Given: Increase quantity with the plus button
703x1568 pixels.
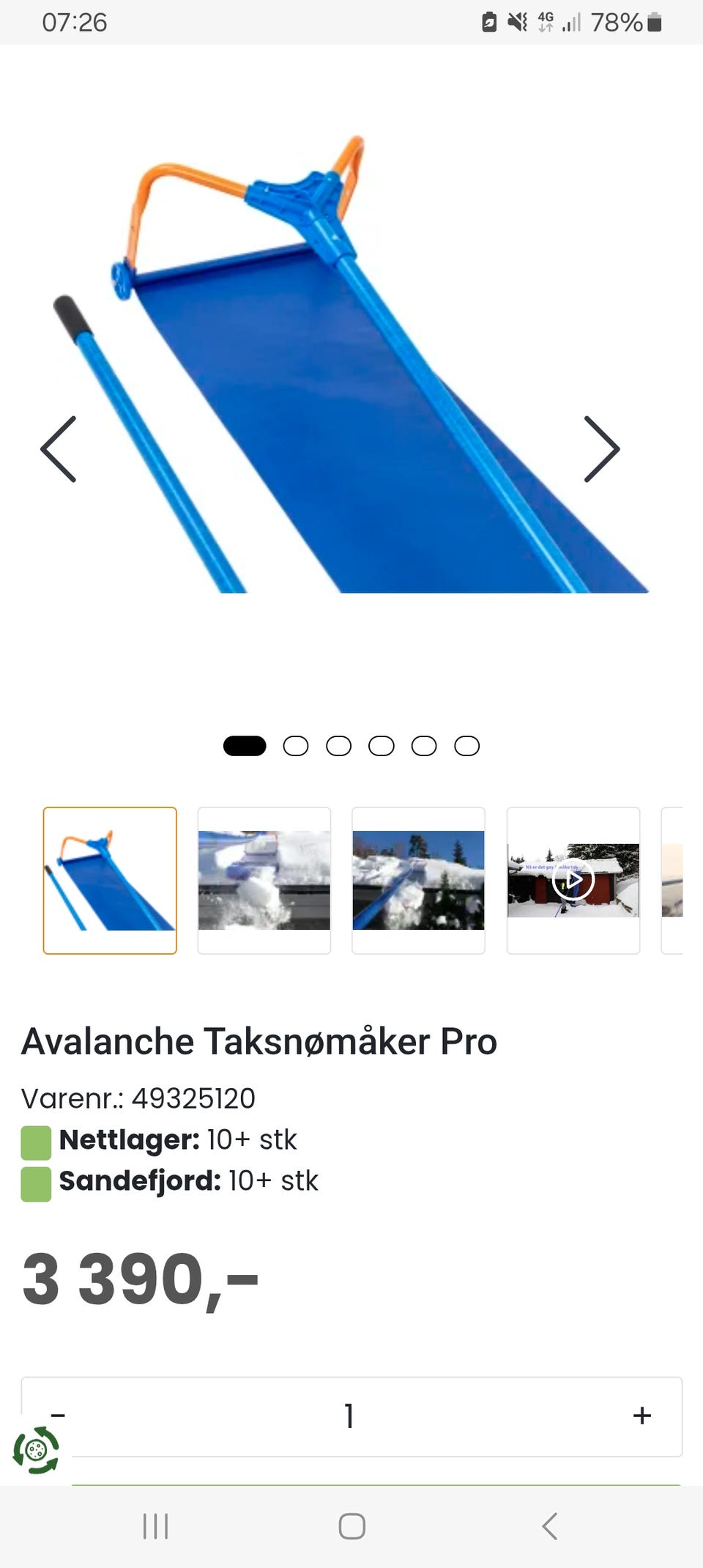Looking at the screenshot, I should click(x=642, y=1416).
